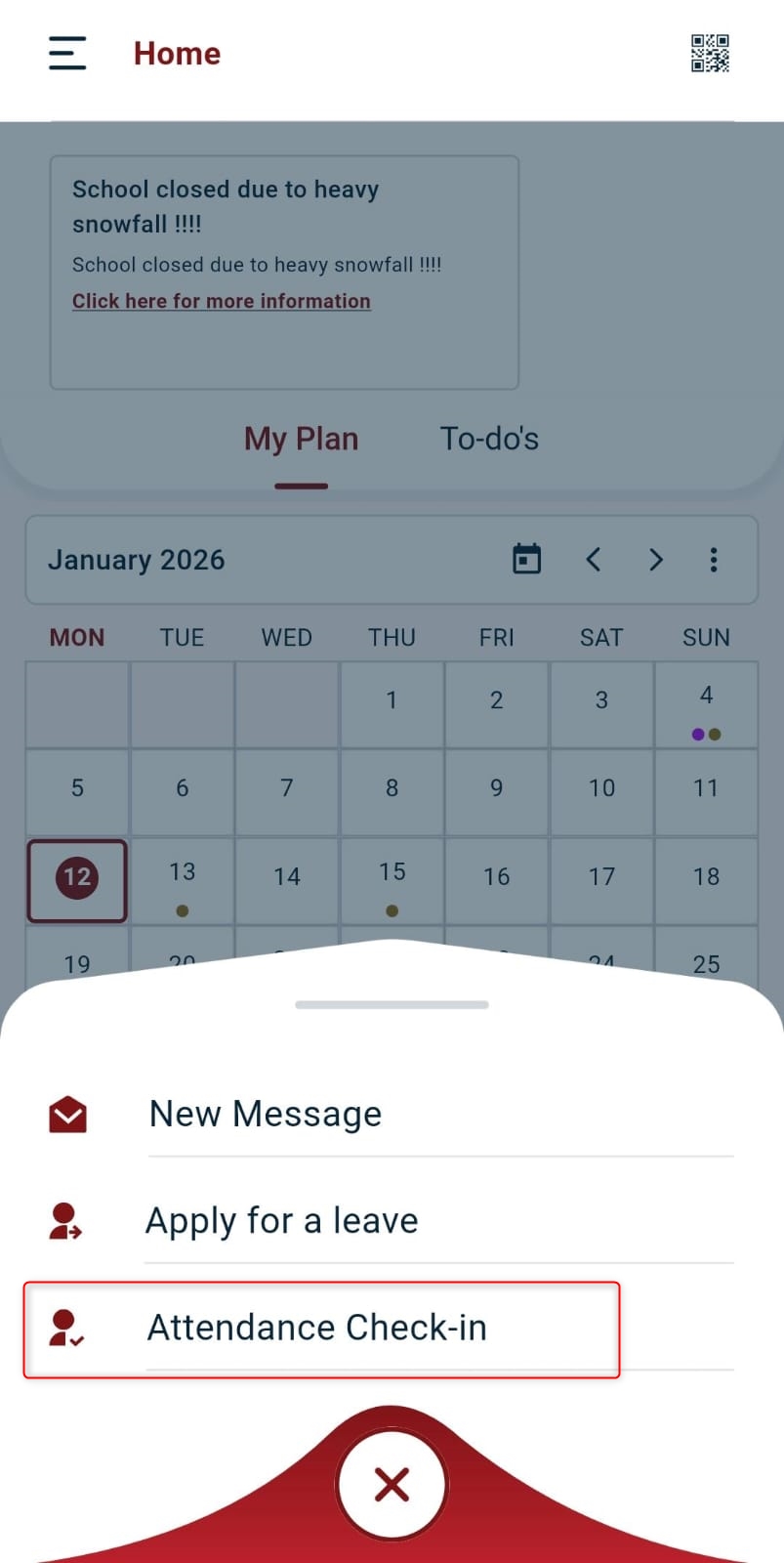Open Click here for more information link

222,301
